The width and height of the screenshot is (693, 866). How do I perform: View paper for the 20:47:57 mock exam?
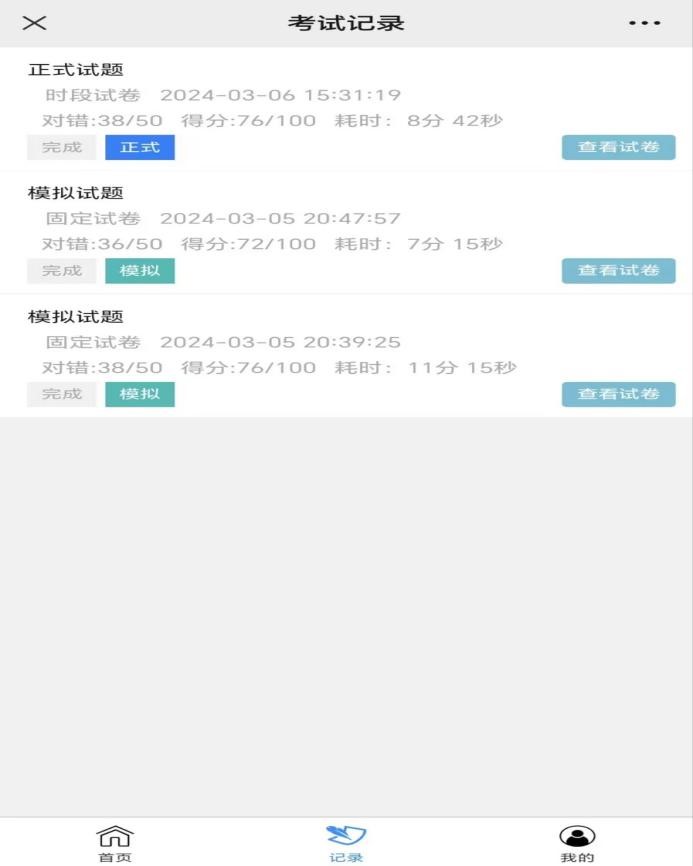click(x=618, y=271)
